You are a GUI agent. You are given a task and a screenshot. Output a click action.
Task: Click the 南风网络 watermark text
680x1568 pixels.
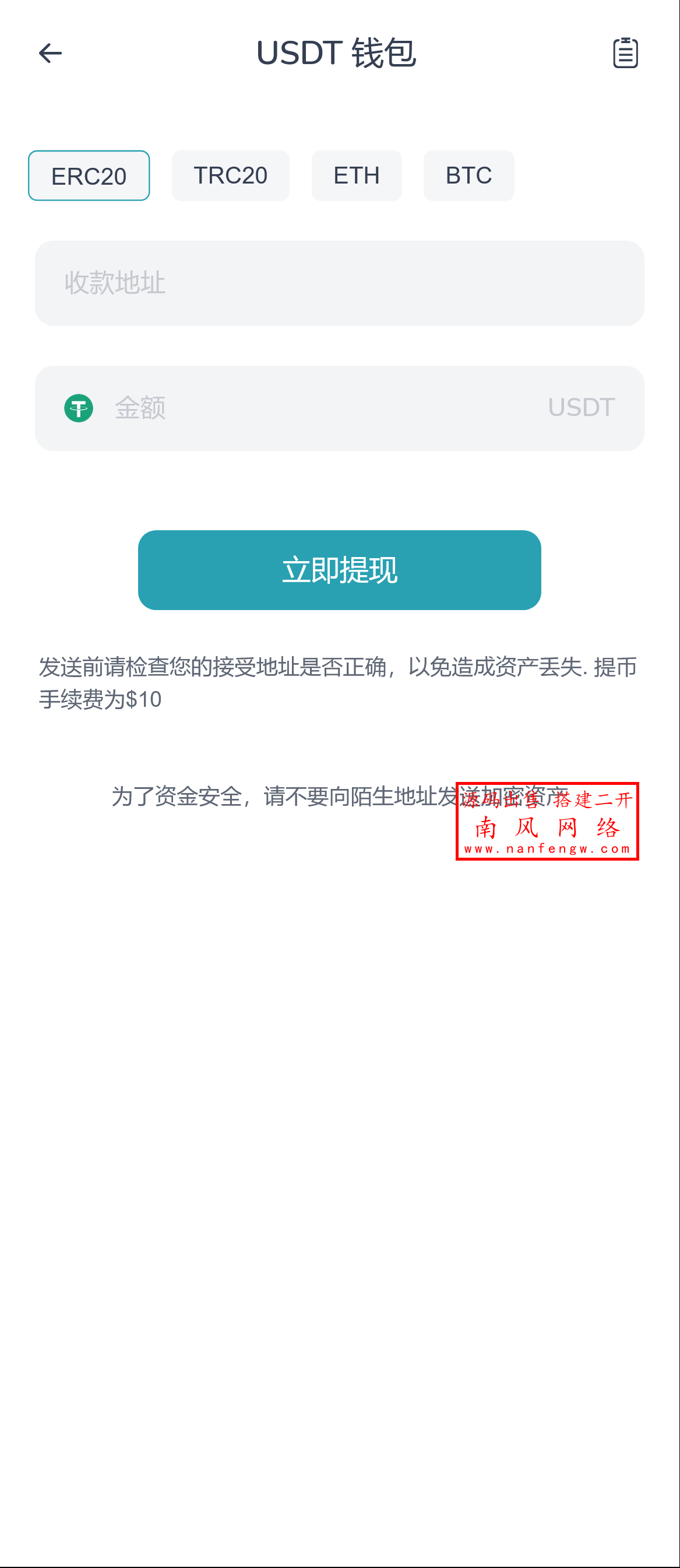[547, 828]
